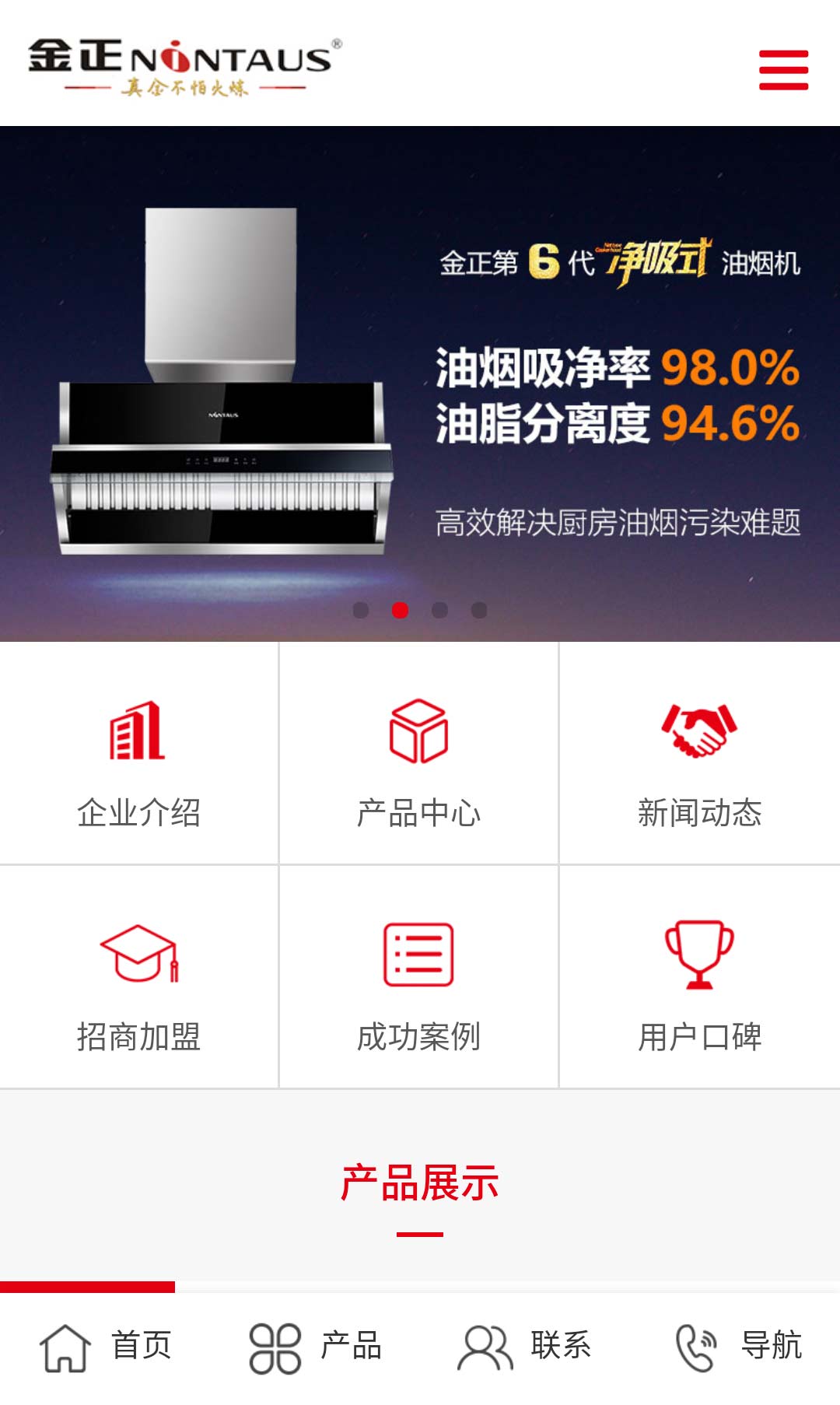Open the red hamburger menu
Screen dimensions: 840x1405
pyautogui.click(x=783, y=70)
